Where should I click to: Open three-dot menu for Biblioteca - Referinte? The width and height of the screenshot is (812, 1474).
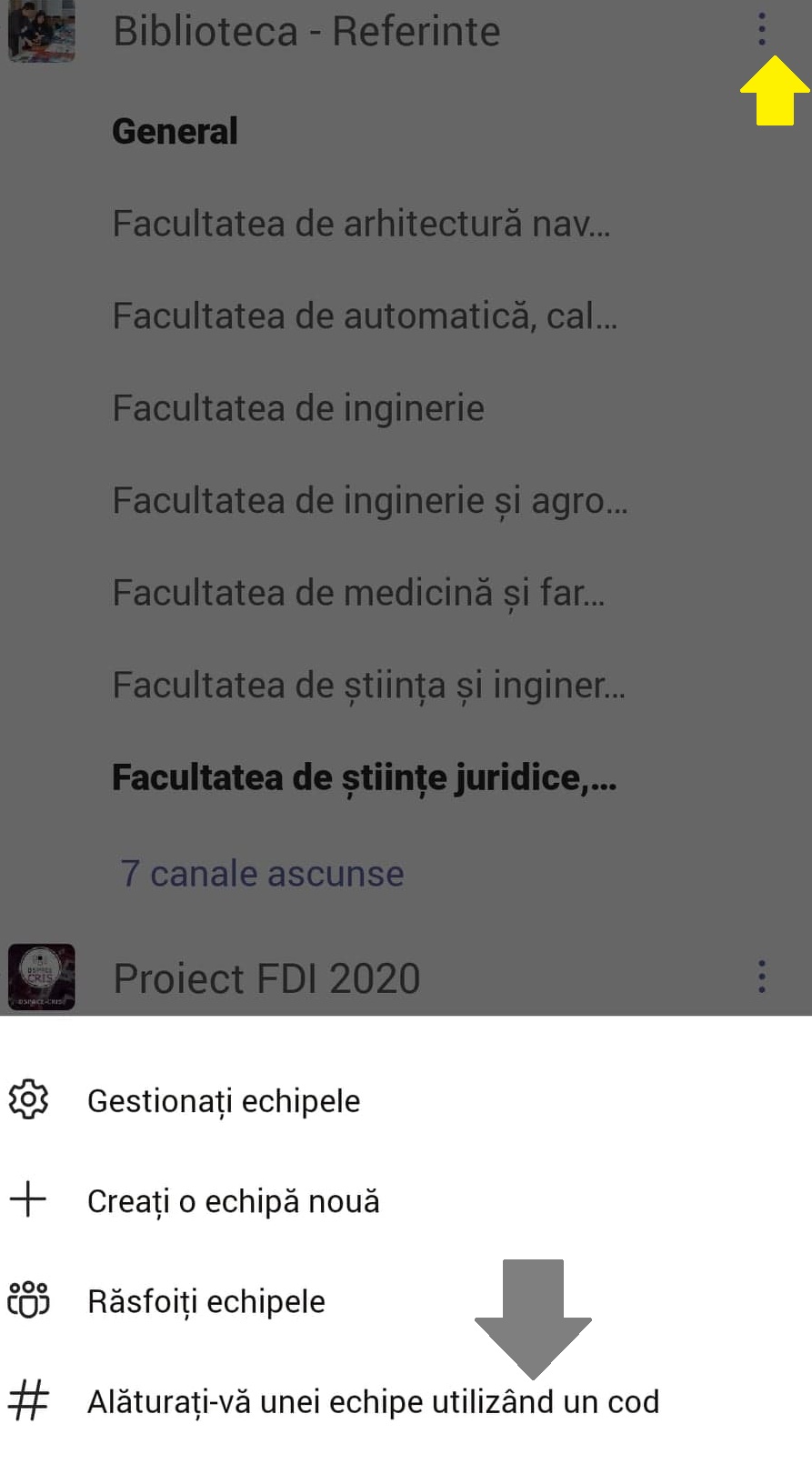[762, 30]
